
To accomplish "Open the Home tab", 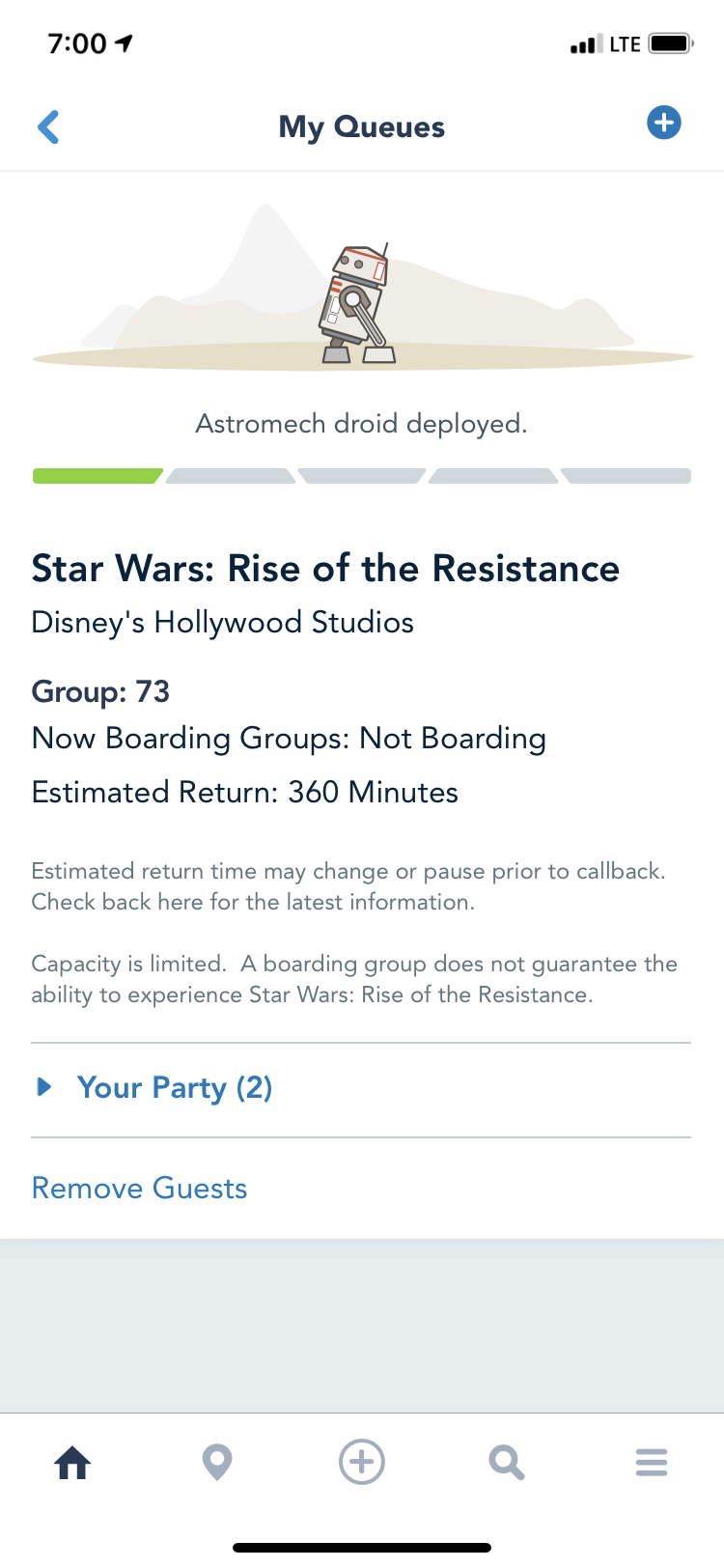I will pos(72,1463).
